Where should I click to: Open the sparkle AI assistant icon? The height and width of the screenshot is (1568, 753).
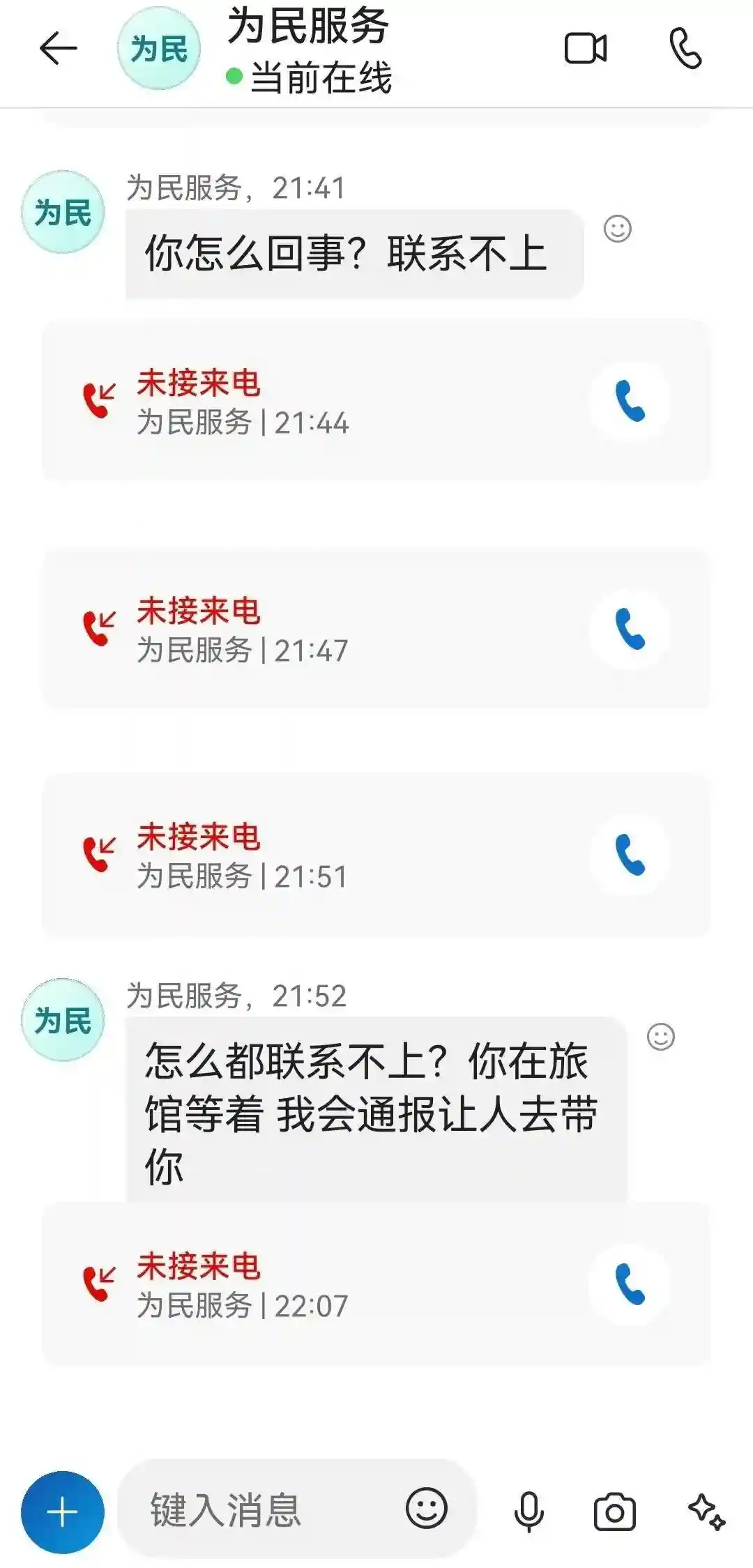(706, 1512)
